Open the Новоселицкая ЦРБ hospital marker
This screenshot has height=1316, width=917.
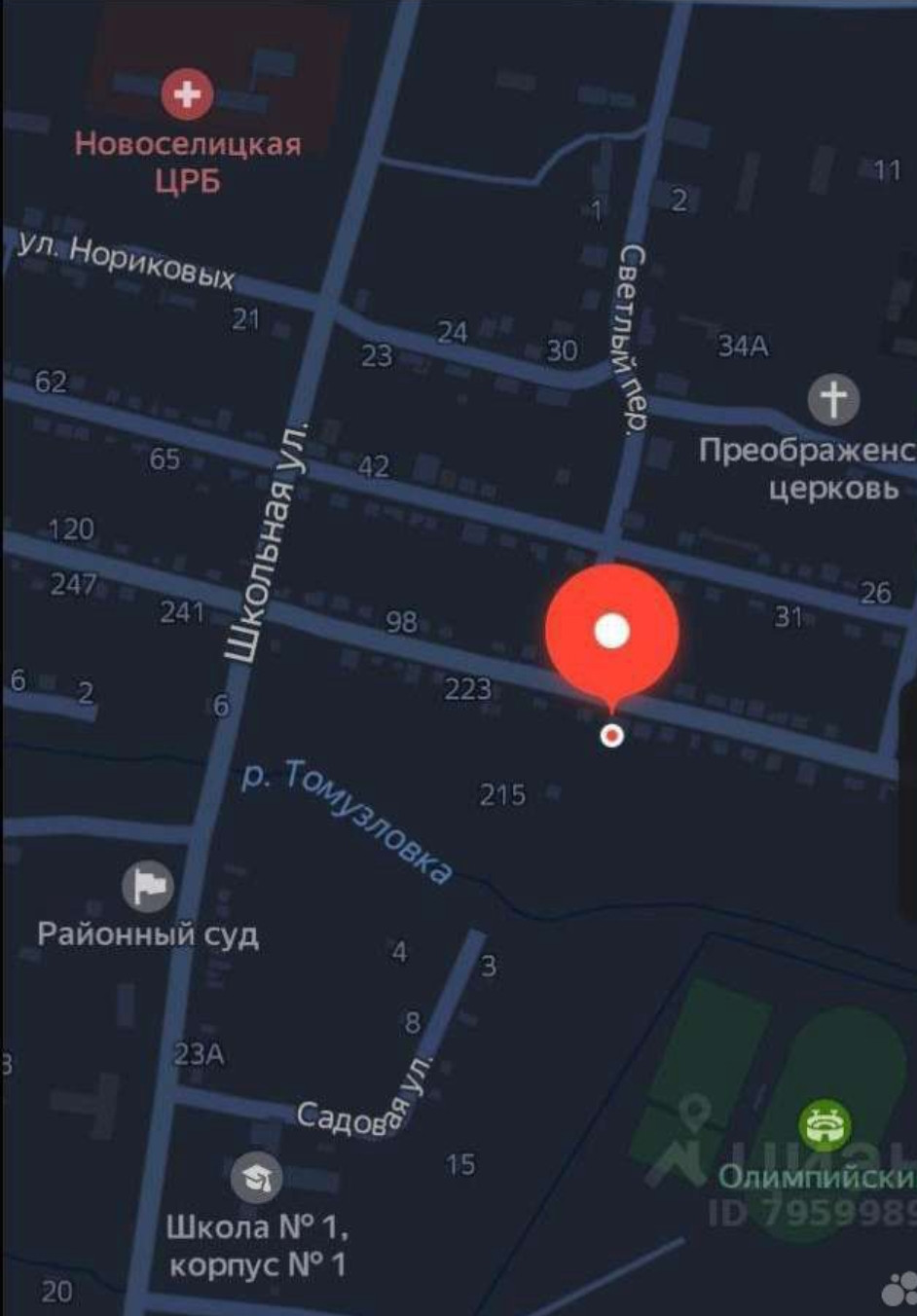tap(186, 94)
